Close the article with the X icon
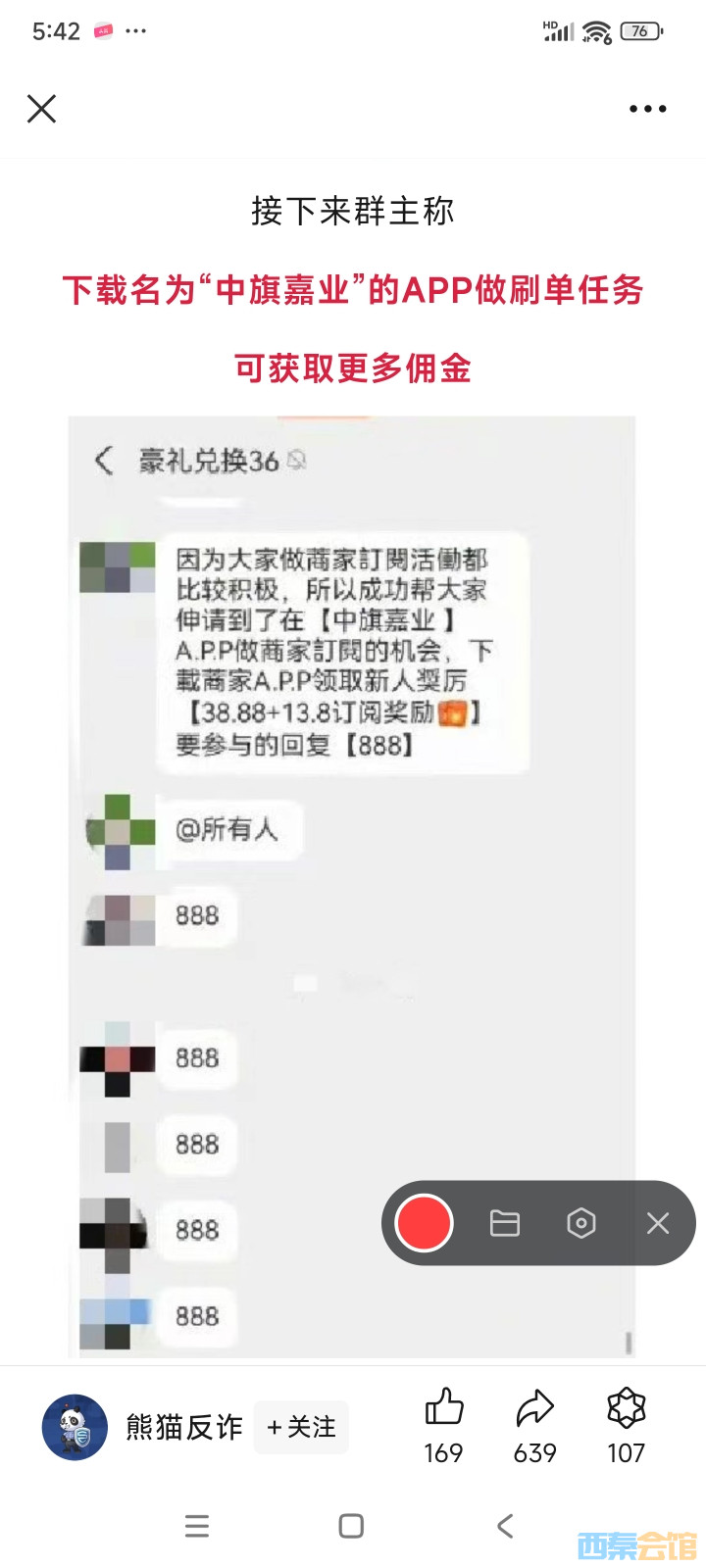This screenshot has height=1568, width=706. [41, 109]
